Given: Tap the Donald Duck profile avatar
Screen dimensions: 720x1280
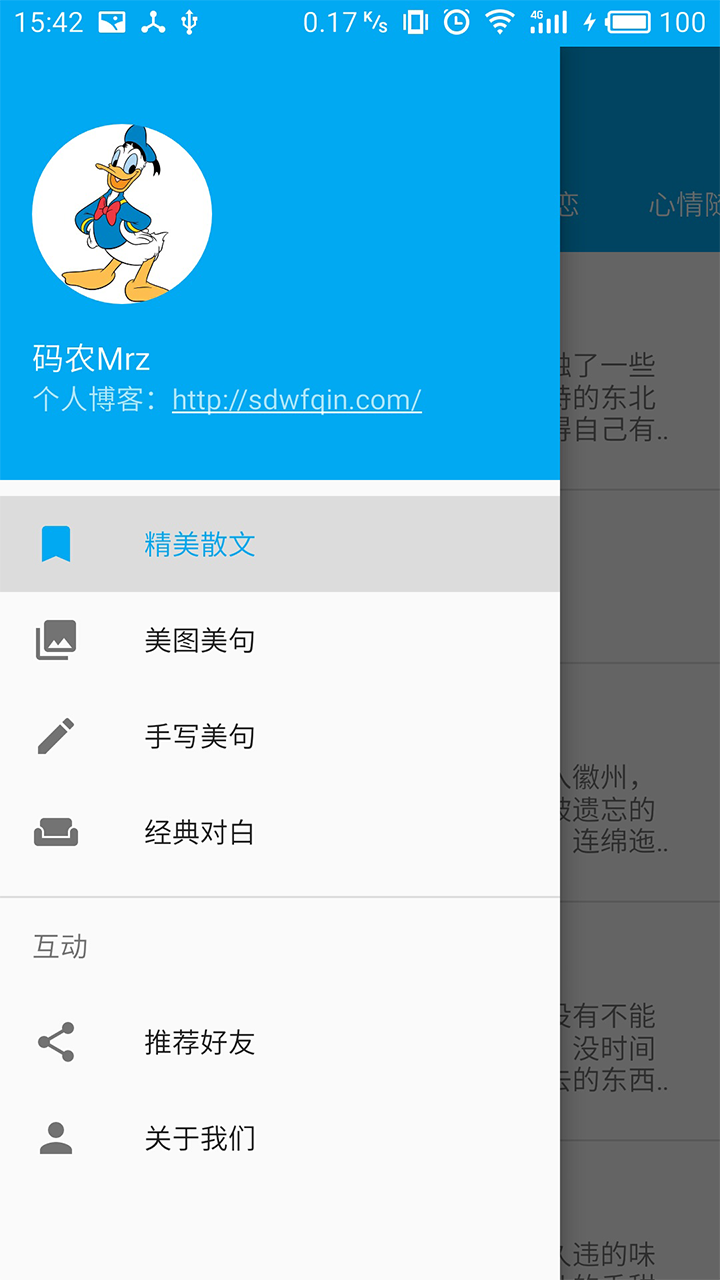Looking at the screenshot, I should (121, 213).
